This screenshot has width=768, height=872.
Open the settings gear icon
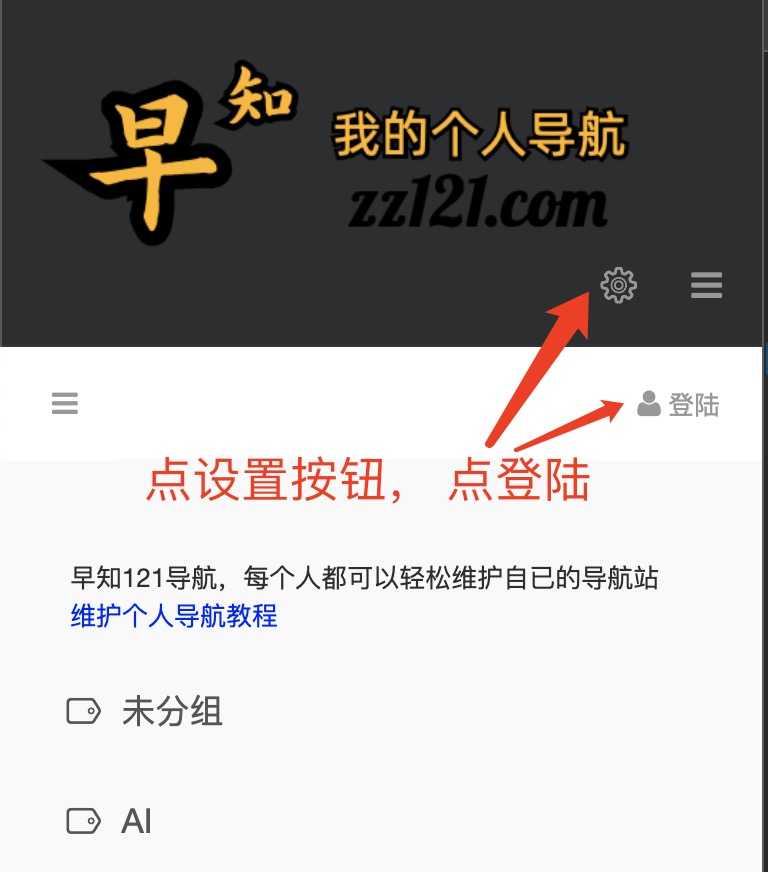pos(618,286)
